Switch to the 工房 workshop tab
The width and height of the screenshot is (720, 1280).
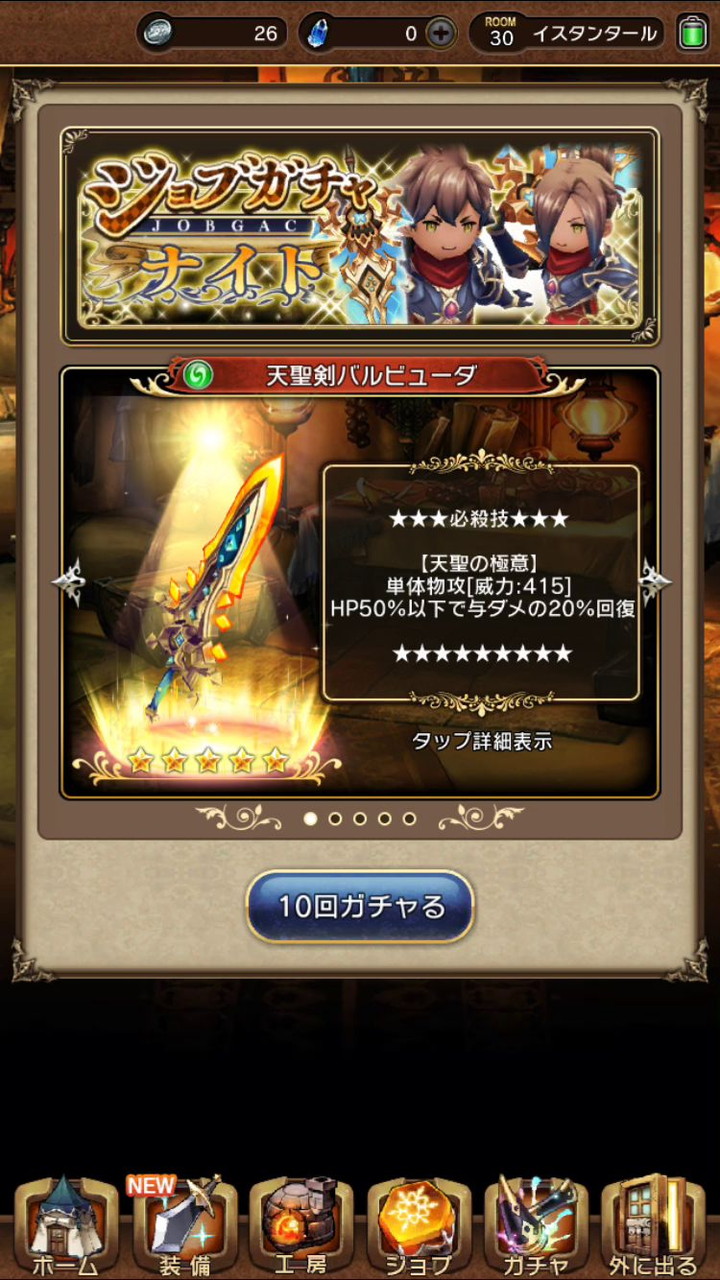301,1228
